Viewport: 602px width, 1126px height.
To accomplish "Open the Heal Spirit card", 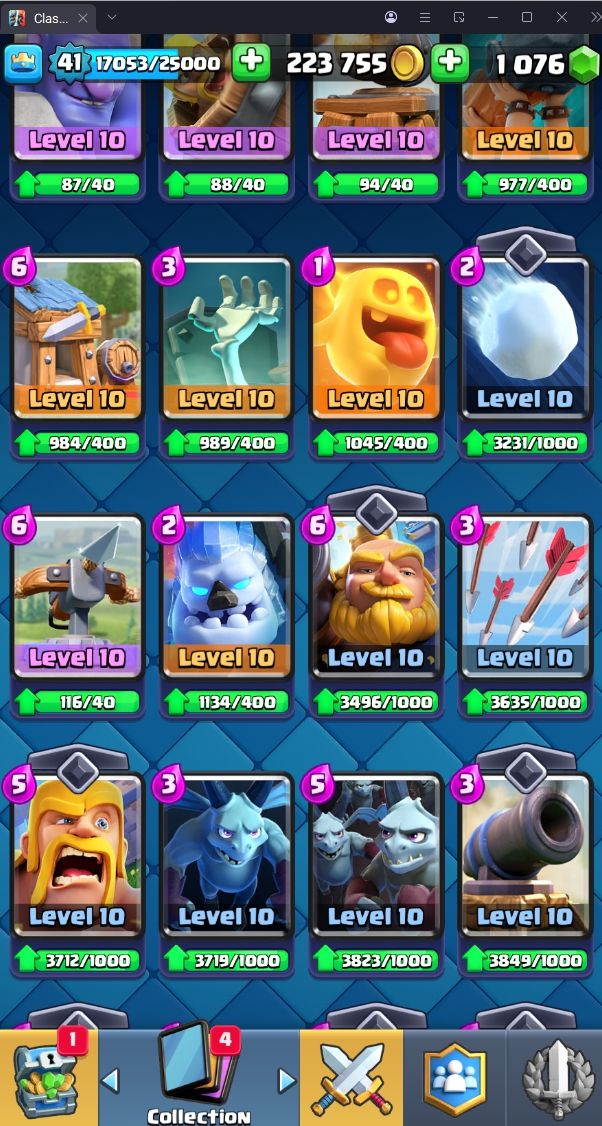I will click(375, 340).
